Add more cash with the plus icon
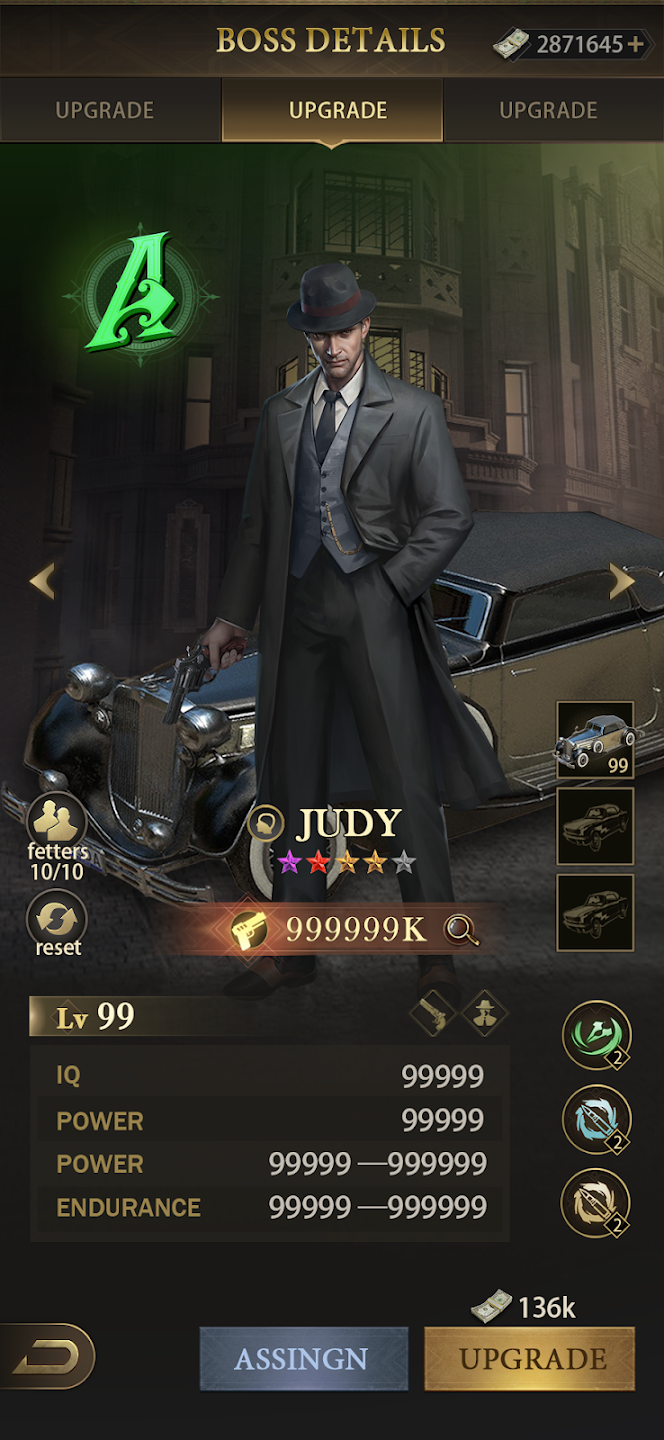 coord(635,44)
